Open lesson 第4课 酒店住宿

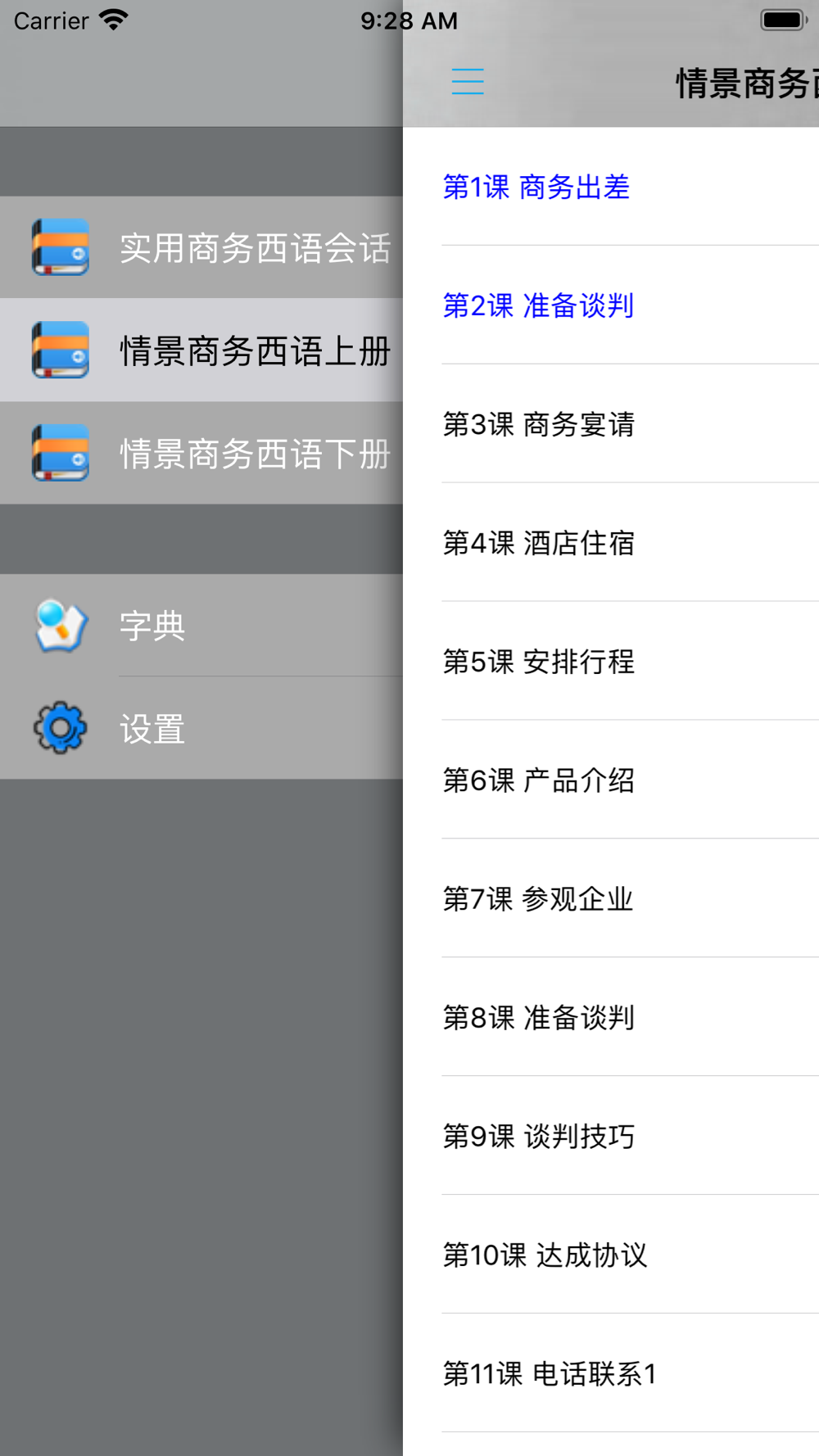click(539, 543)
